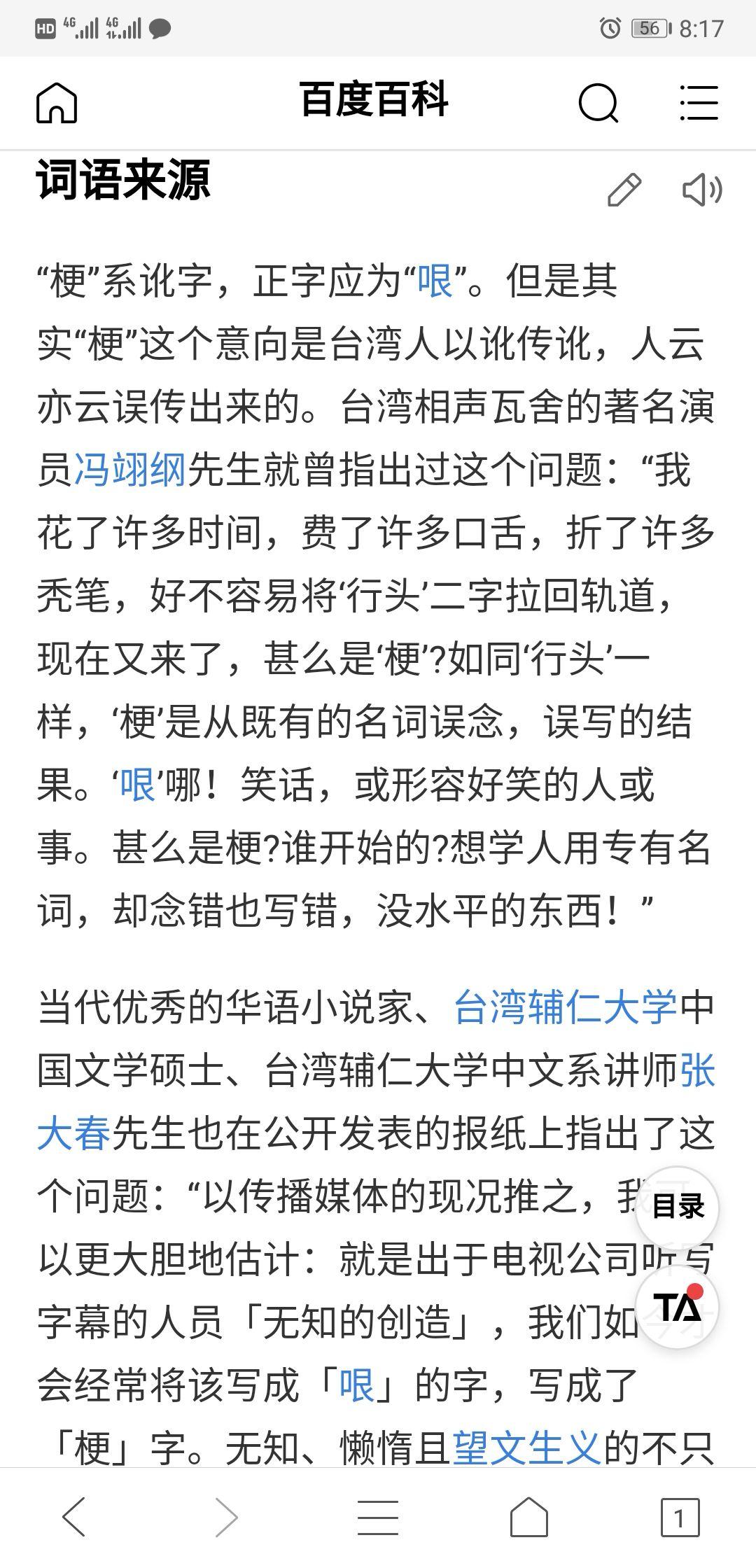This screenshot has width=756, height=1568.
Task: Open the browser menu in bottom bar
Action: pos(378,1518)
